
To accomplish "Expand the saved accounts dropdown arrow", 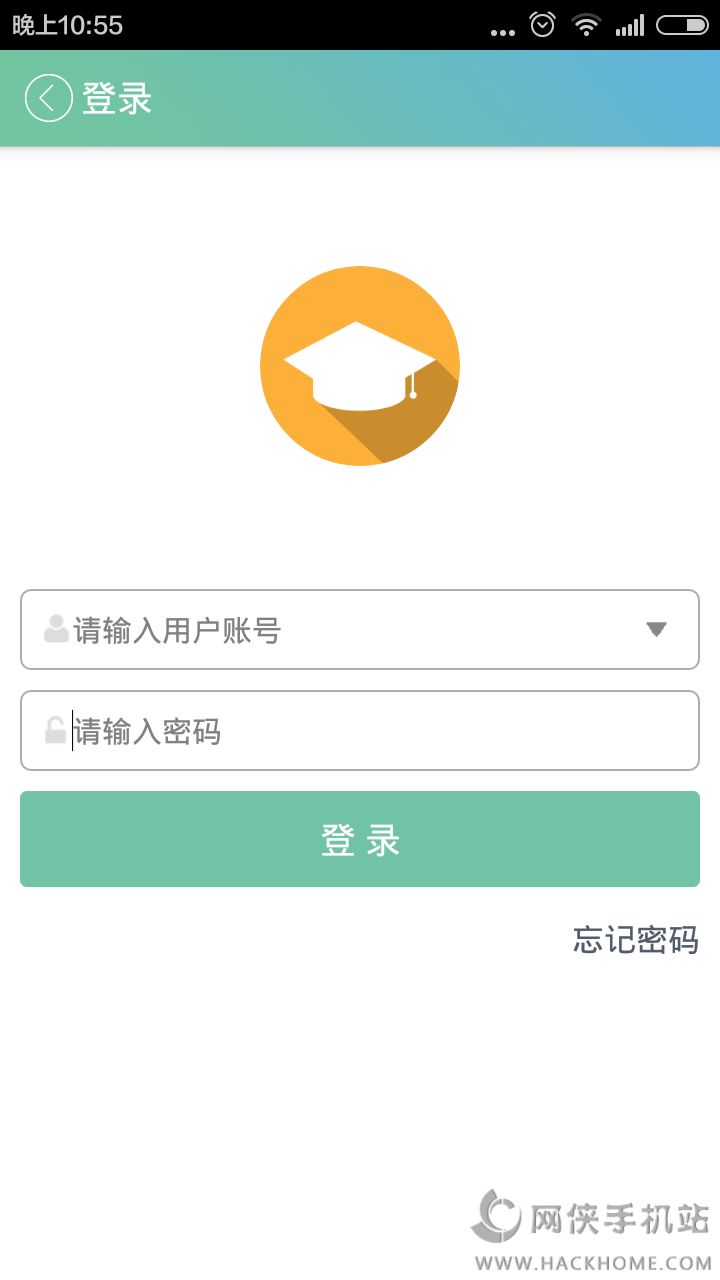I will click(x=656, y=629).
